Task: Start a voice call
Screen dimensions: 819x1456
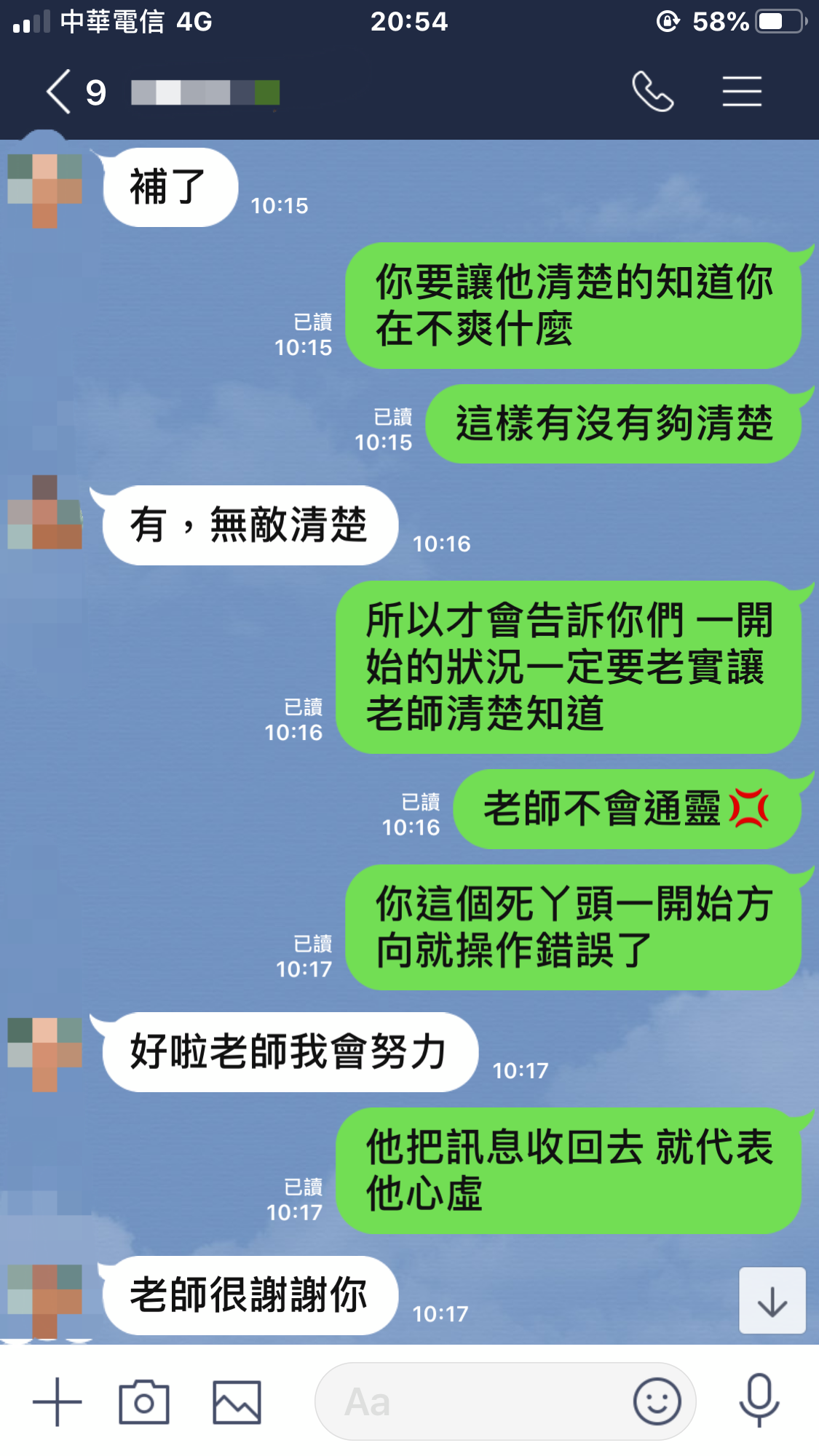Action: click(x=652, y=92)
